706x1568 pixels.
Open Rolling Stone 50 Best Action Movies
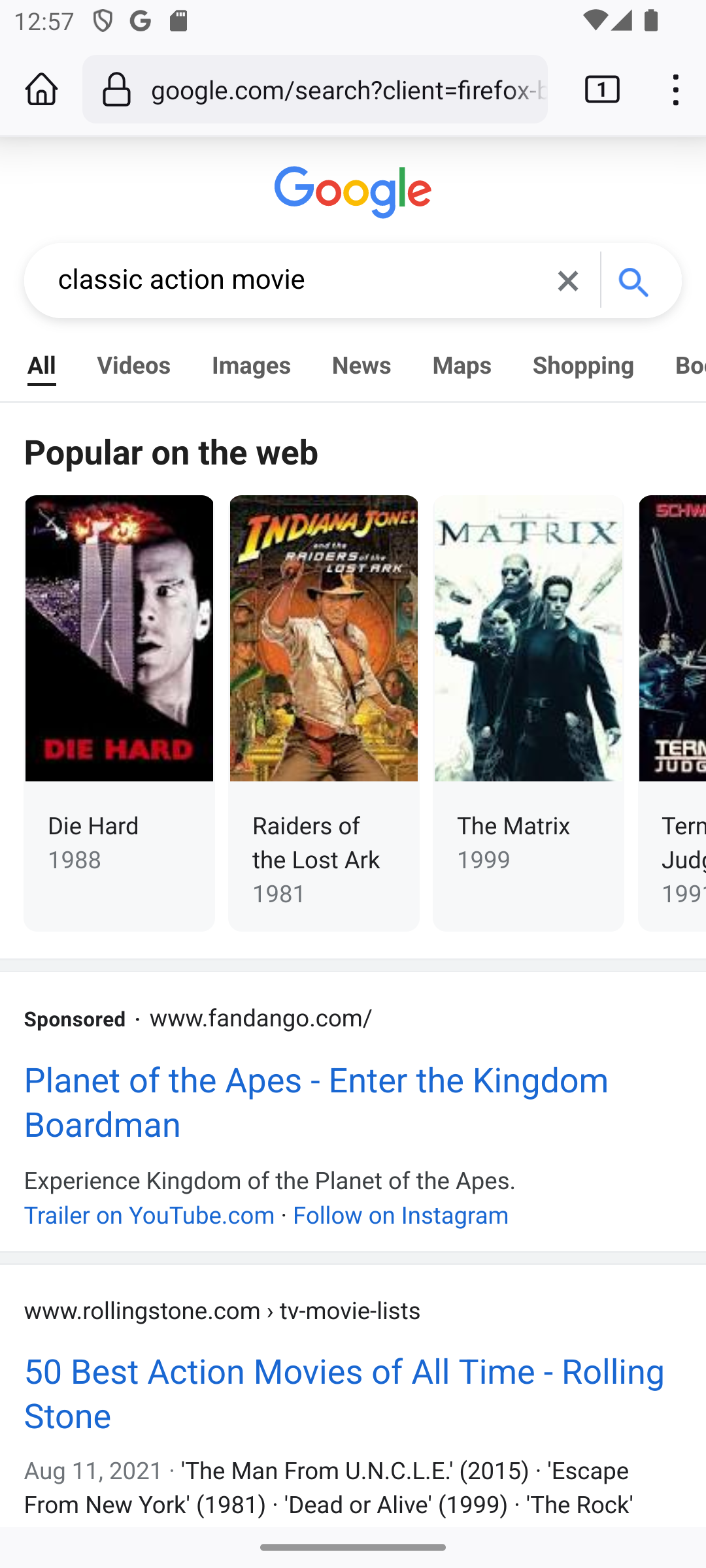345,1394
